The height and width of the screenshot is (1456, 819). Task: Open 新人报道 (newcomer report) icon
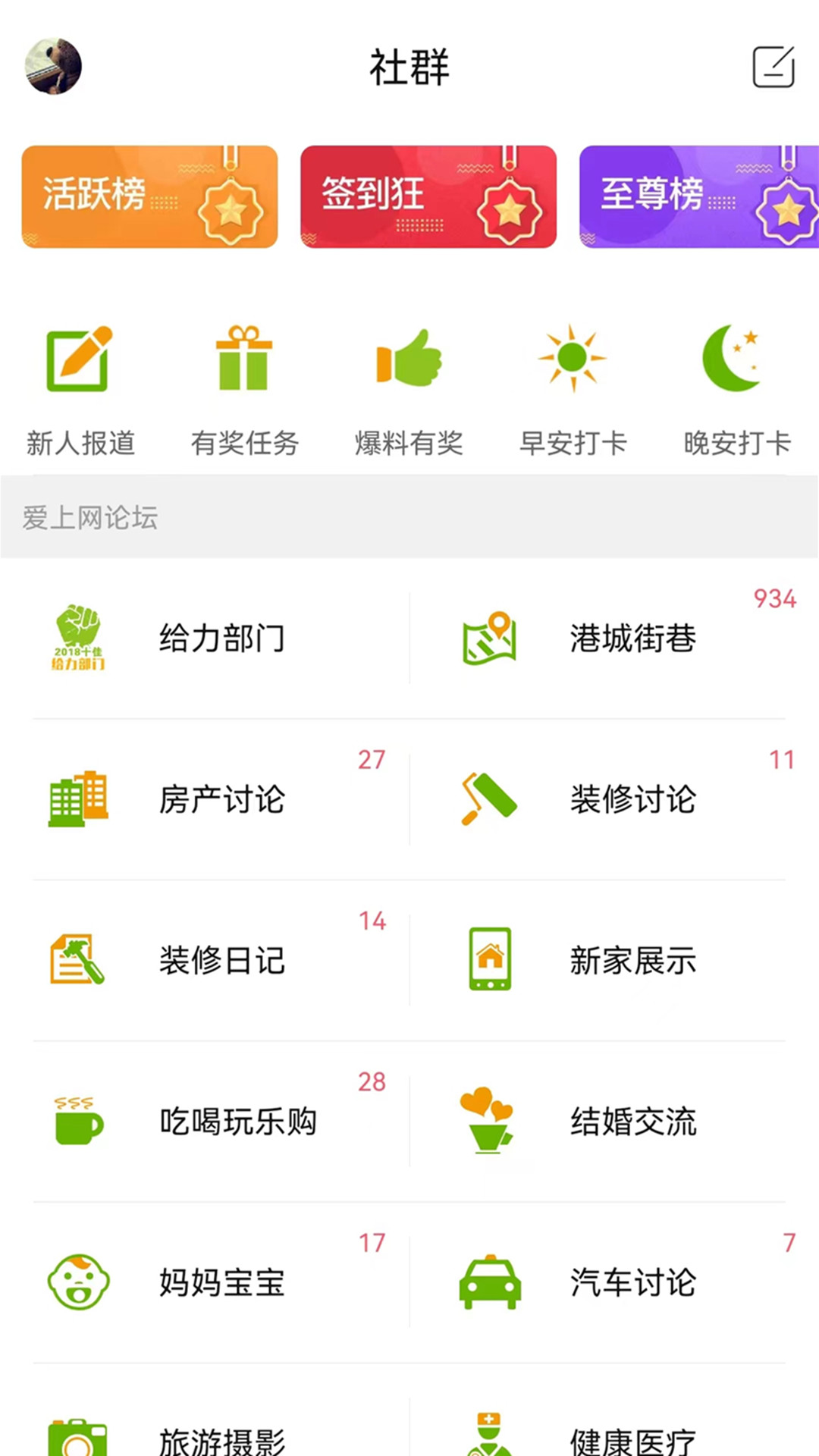pos(78,362)
